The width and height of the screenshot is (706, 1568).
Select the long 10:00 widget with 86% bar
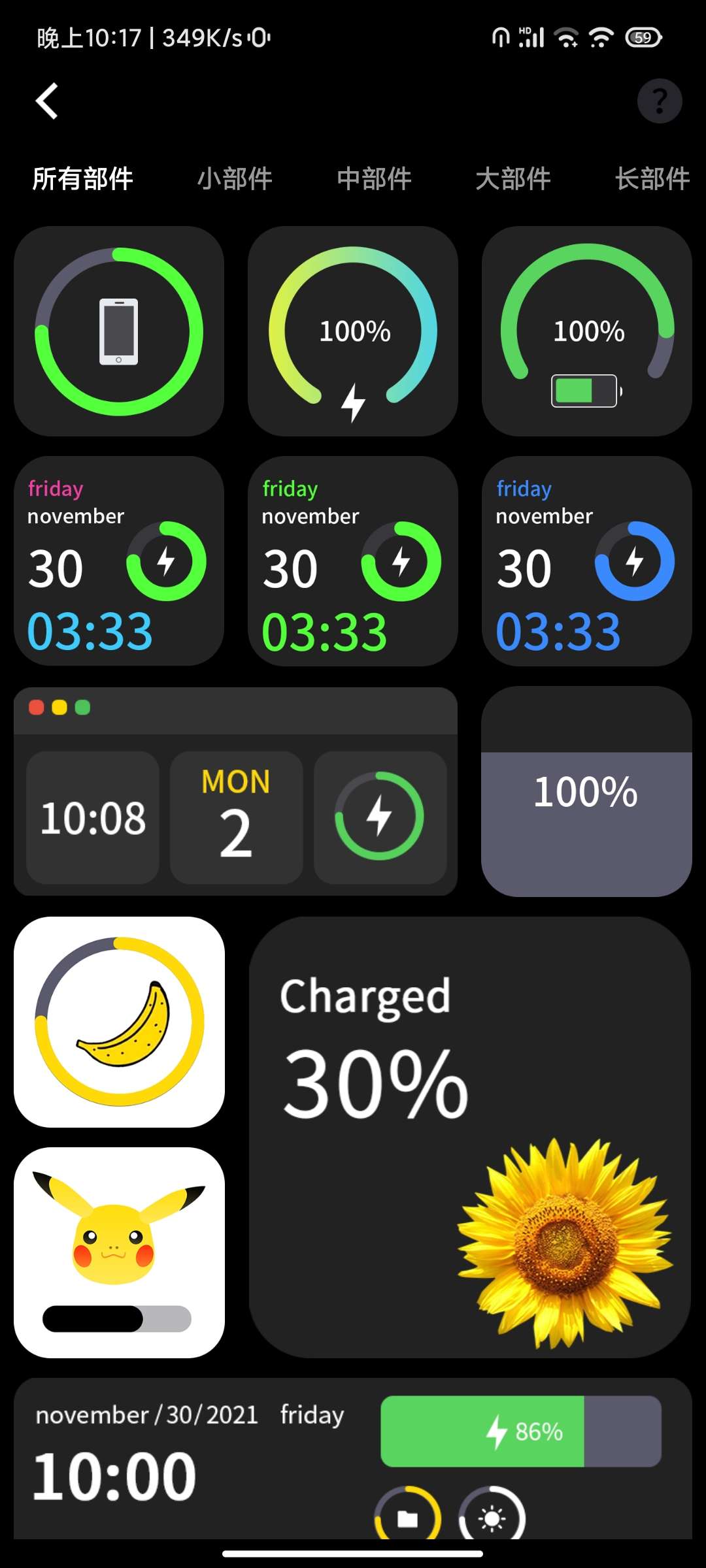pyautogui.click(x=353, y=1458)
